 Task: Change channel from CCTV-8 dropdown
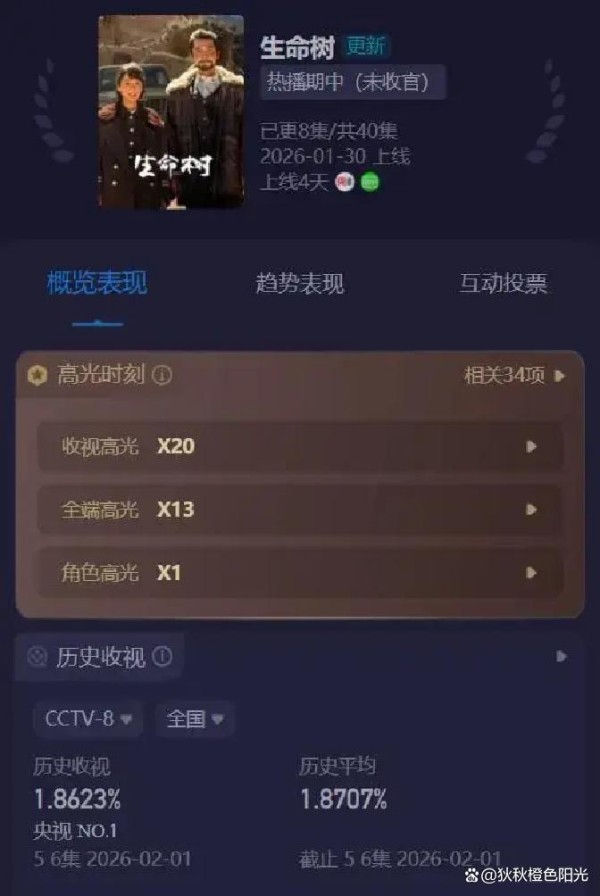88,718
